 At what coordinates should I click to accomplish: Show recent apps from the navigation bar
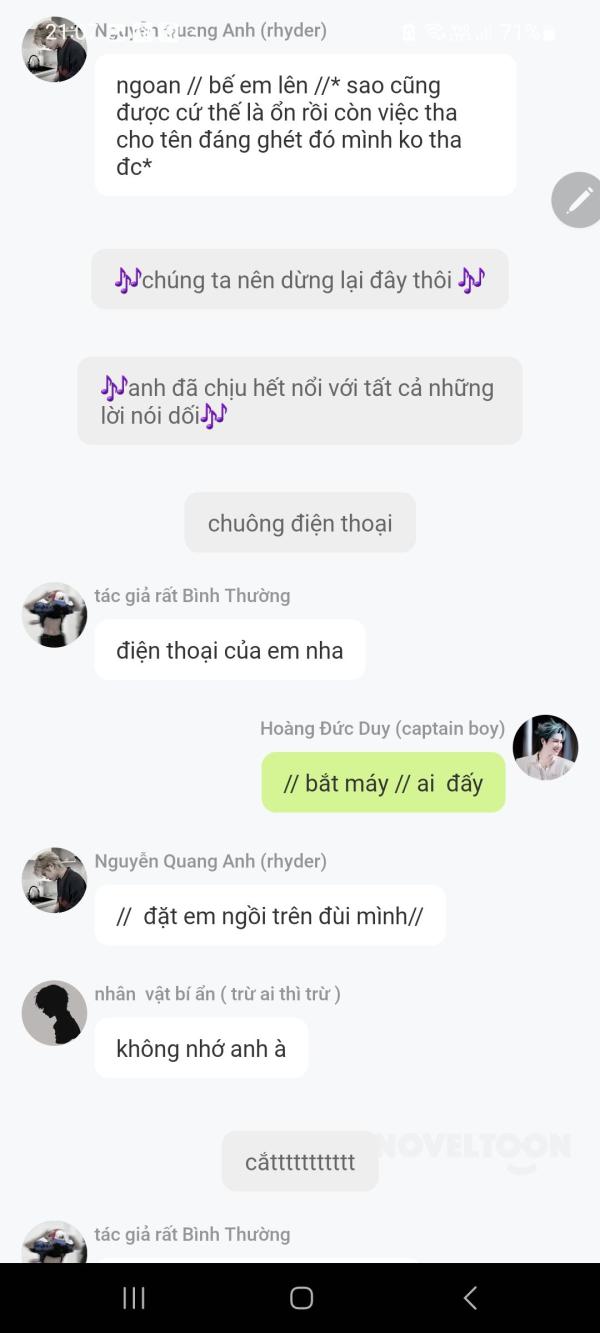click(133, 1298)
